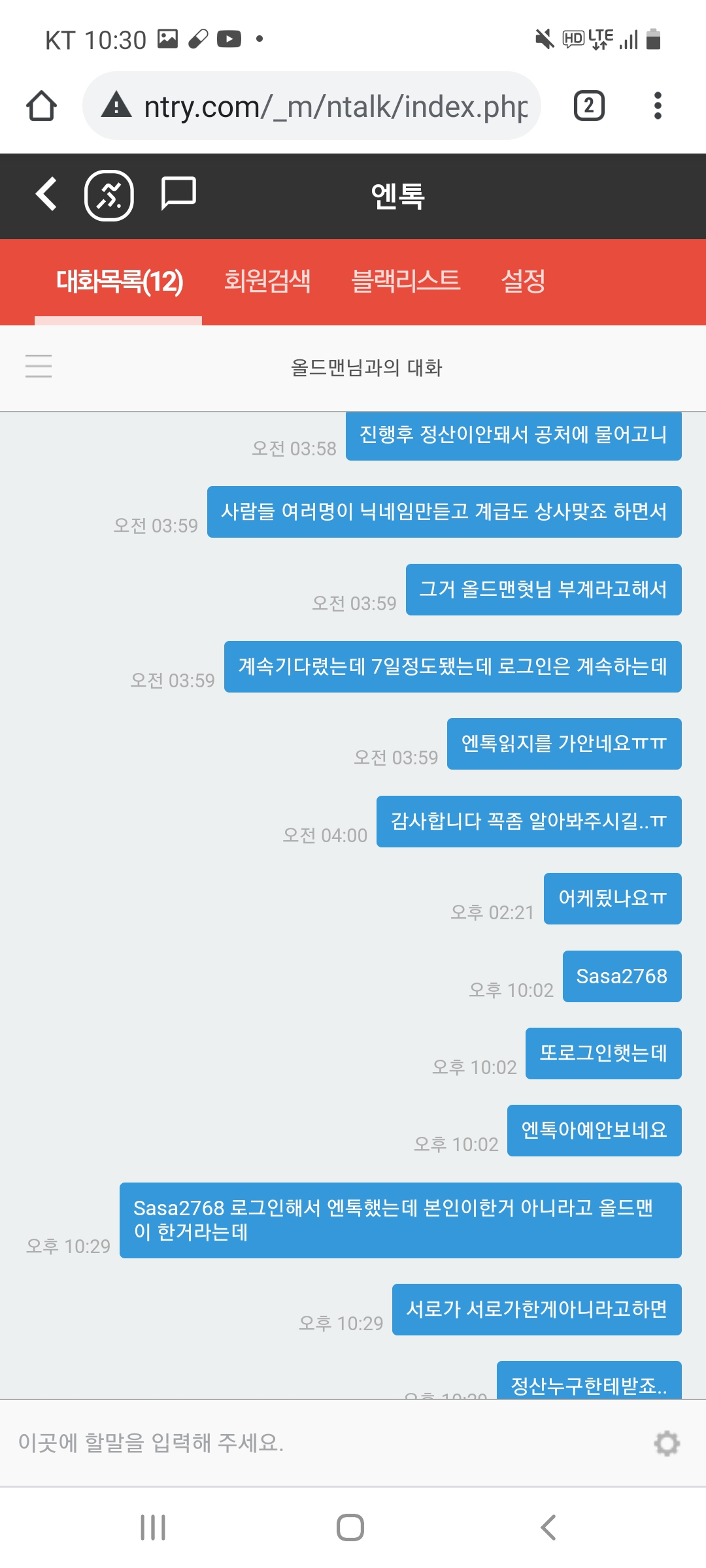
Task: Open the browser overflow menu
Action: click(x=658, y=106)
